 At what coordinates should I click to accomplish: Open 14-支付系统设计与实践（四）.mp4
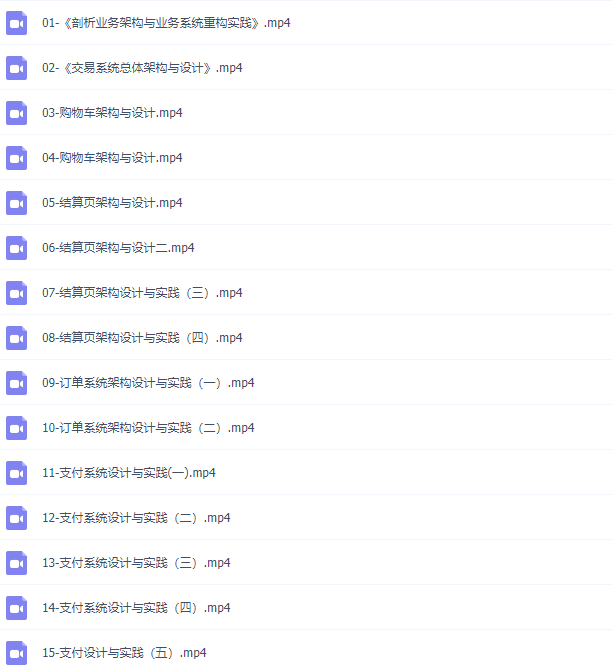(x=136, y=608)
